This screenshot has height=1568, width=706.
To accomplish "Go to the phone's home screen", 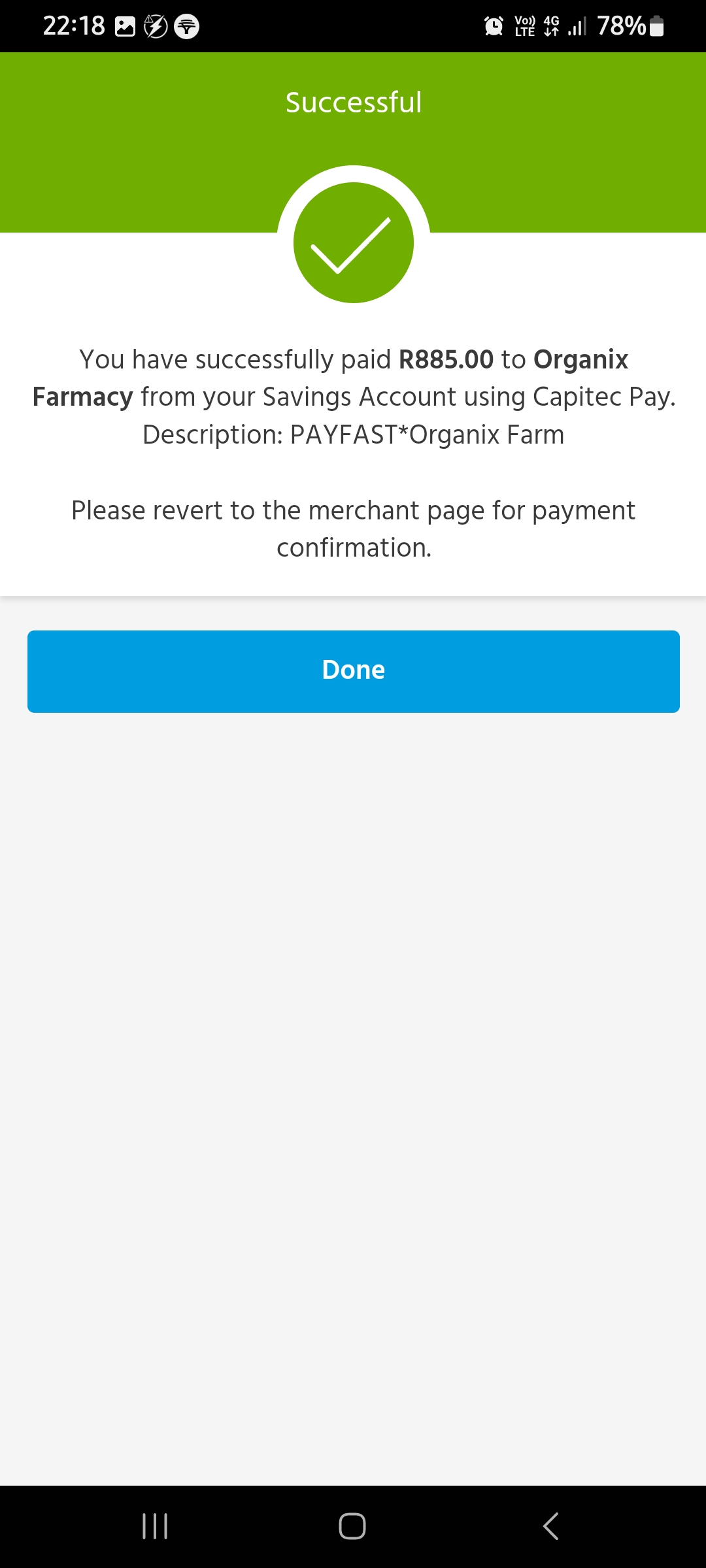I will click(352, 1526).
